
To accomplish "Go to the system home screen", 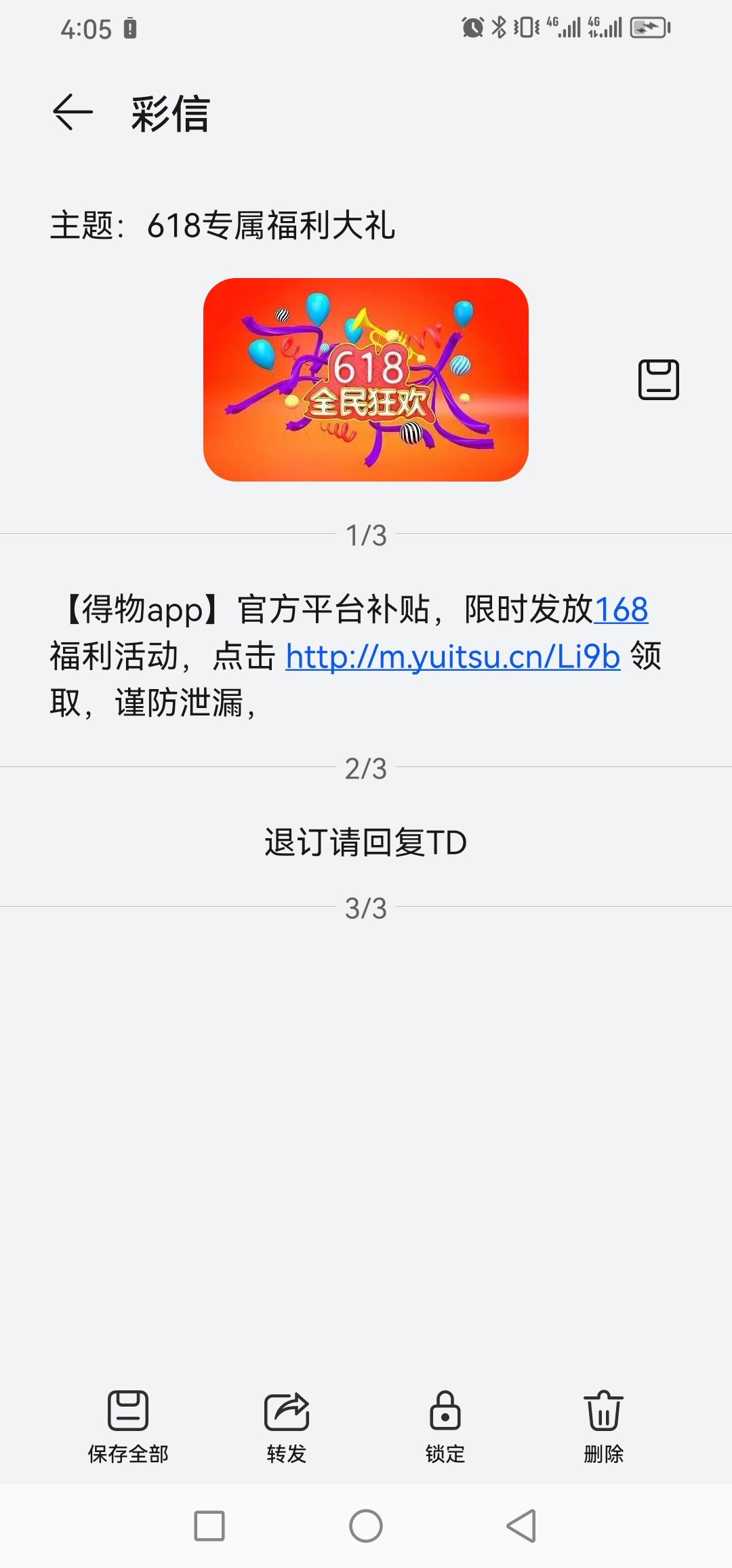I will (x=366, y=1526).
